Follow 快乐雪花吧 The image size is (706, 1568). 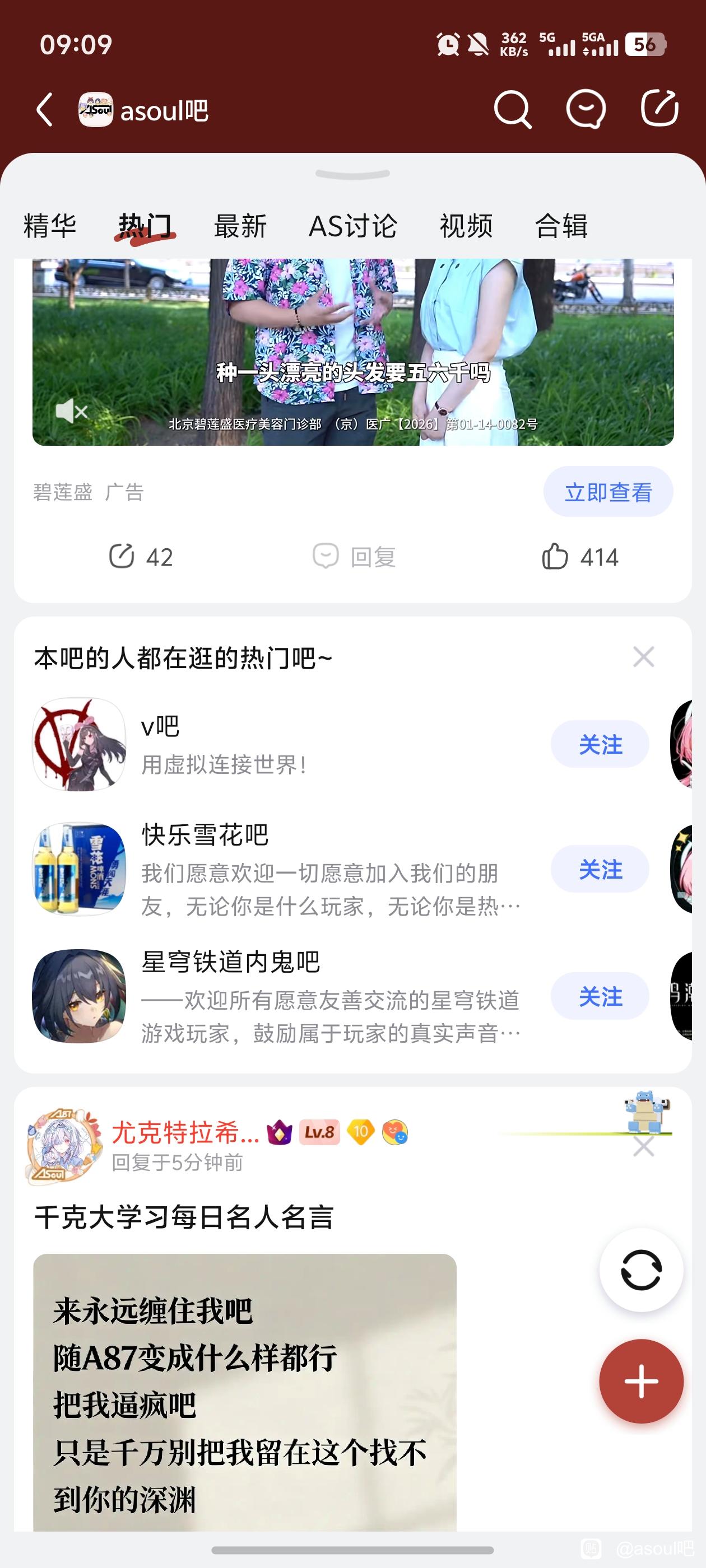tap(600, 869)
